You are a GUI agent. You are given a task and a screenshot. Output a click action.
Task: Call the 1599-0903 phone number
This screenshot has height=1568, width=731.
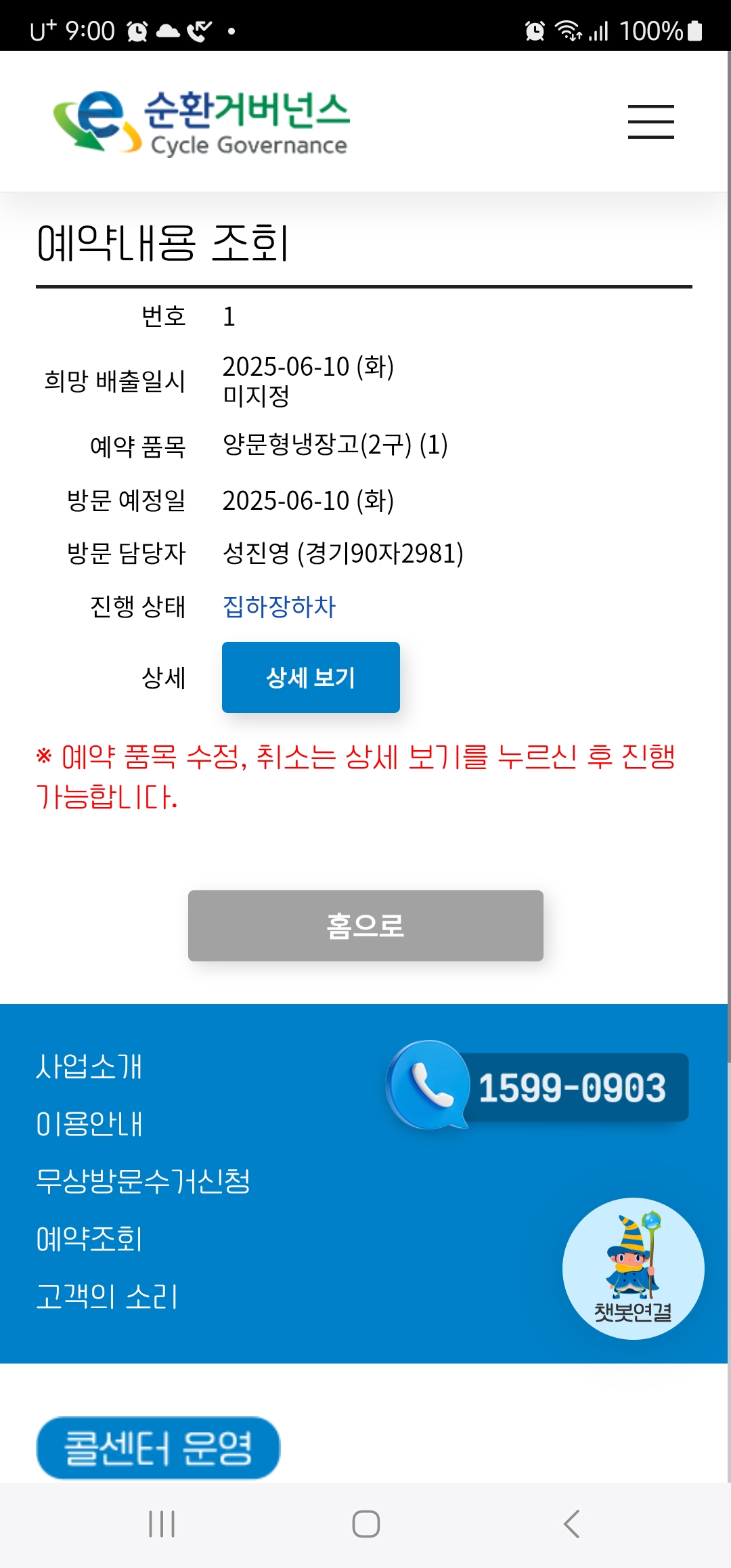point(538,1087)
